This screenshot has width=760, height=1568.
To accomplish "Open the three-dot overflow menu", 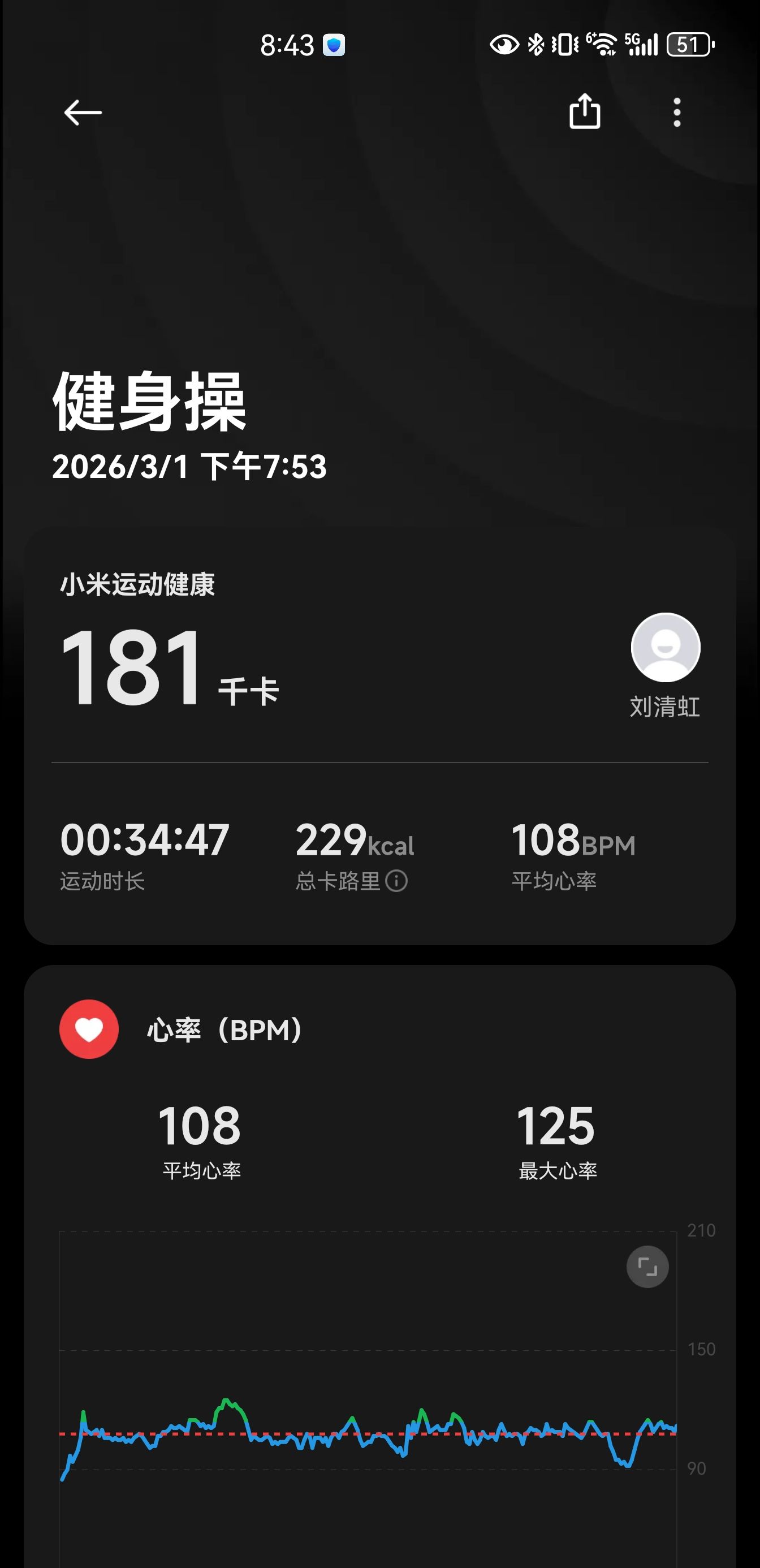I will (677, 113).
